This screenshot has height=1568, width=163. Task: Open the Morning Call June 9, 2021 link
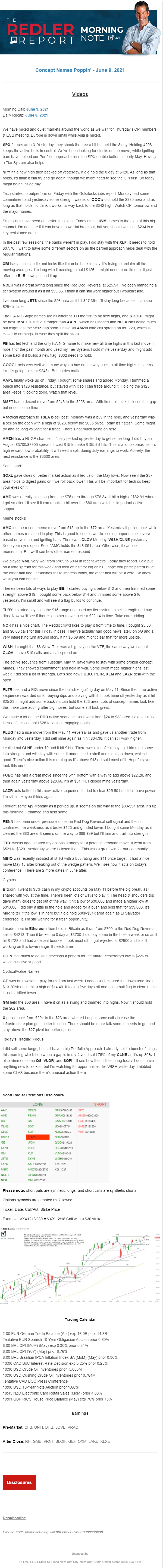click(x=37, y=110)
